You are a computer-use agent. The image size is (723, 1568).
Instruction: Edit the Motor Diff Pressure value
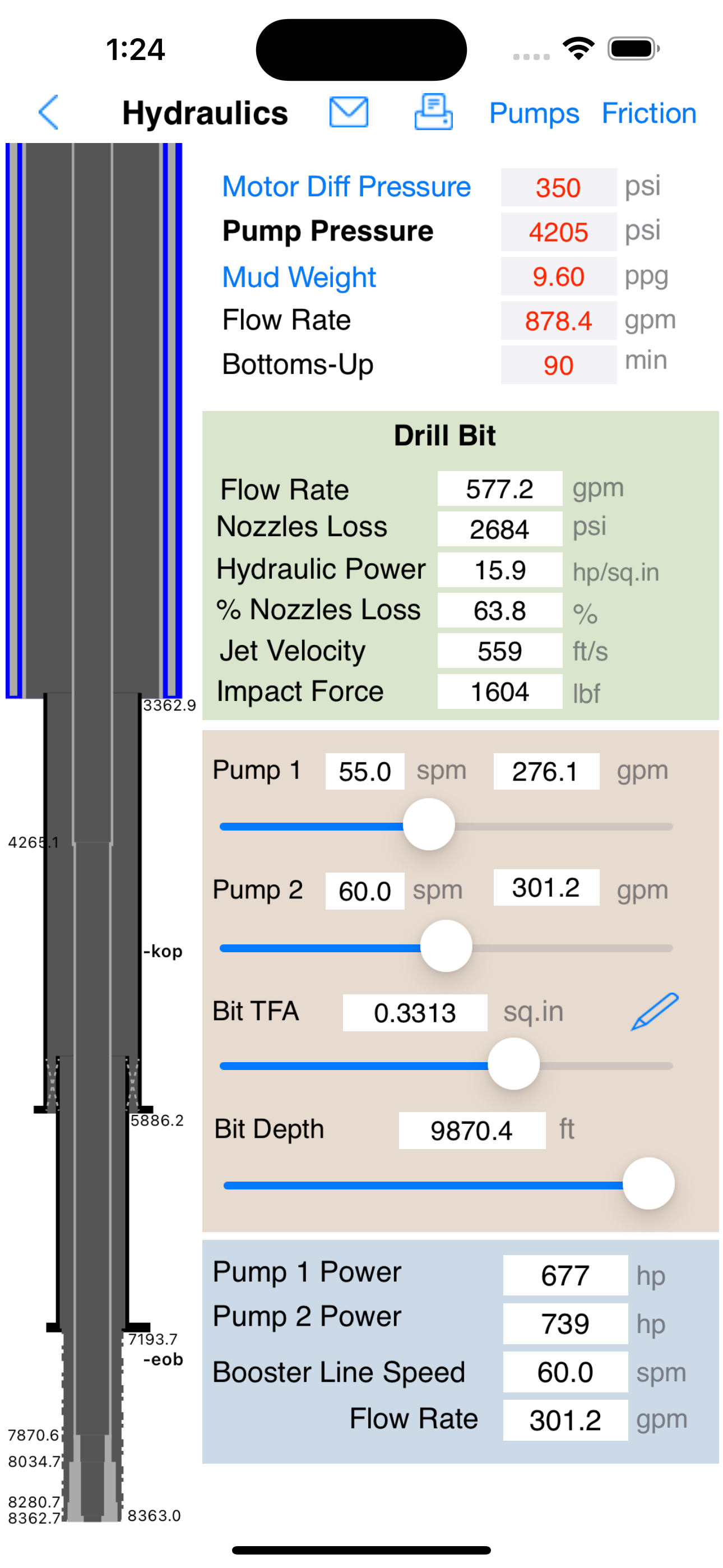pos(559,187)
